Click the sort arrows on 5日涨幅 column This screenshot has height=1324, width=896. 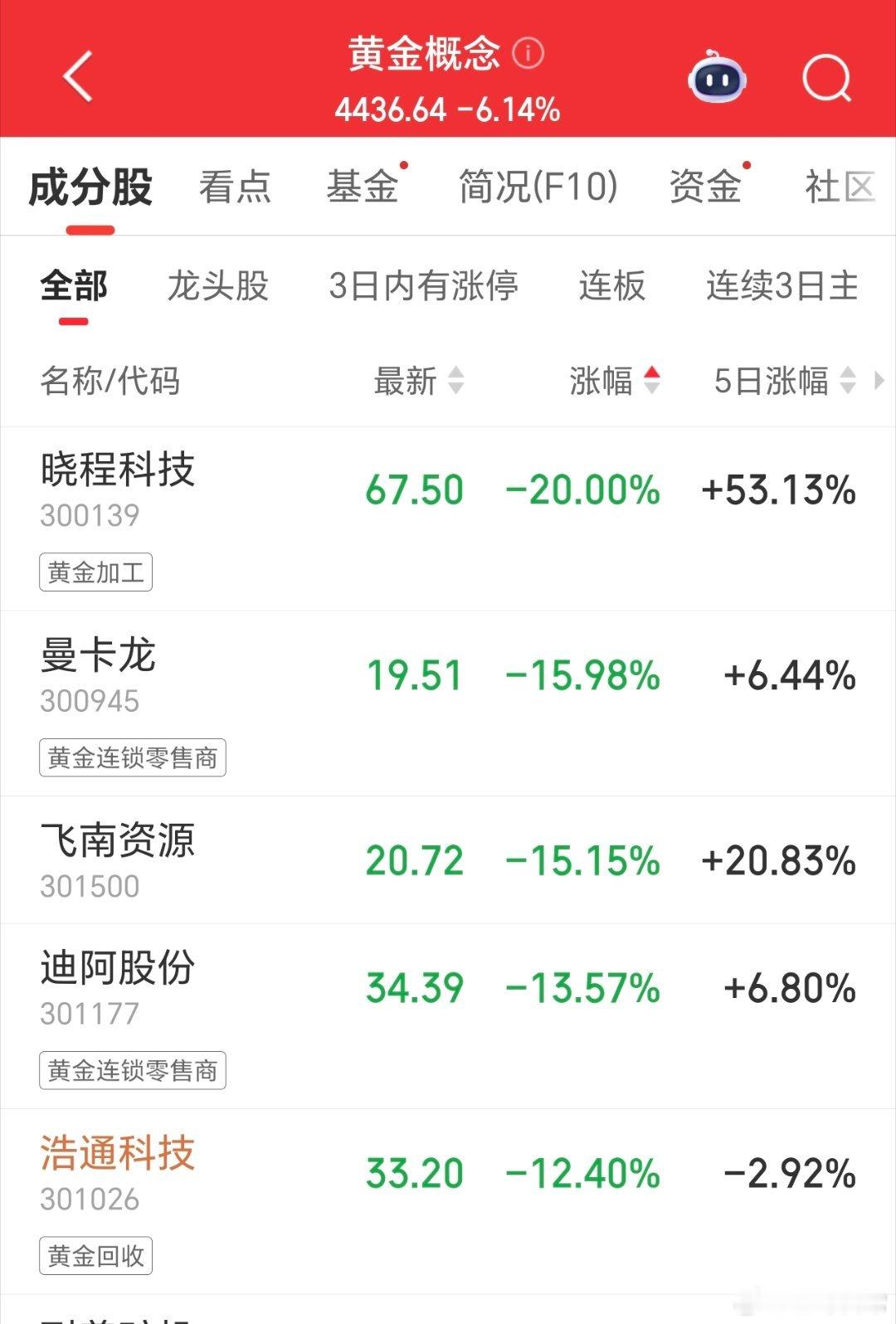click(848, 382)
